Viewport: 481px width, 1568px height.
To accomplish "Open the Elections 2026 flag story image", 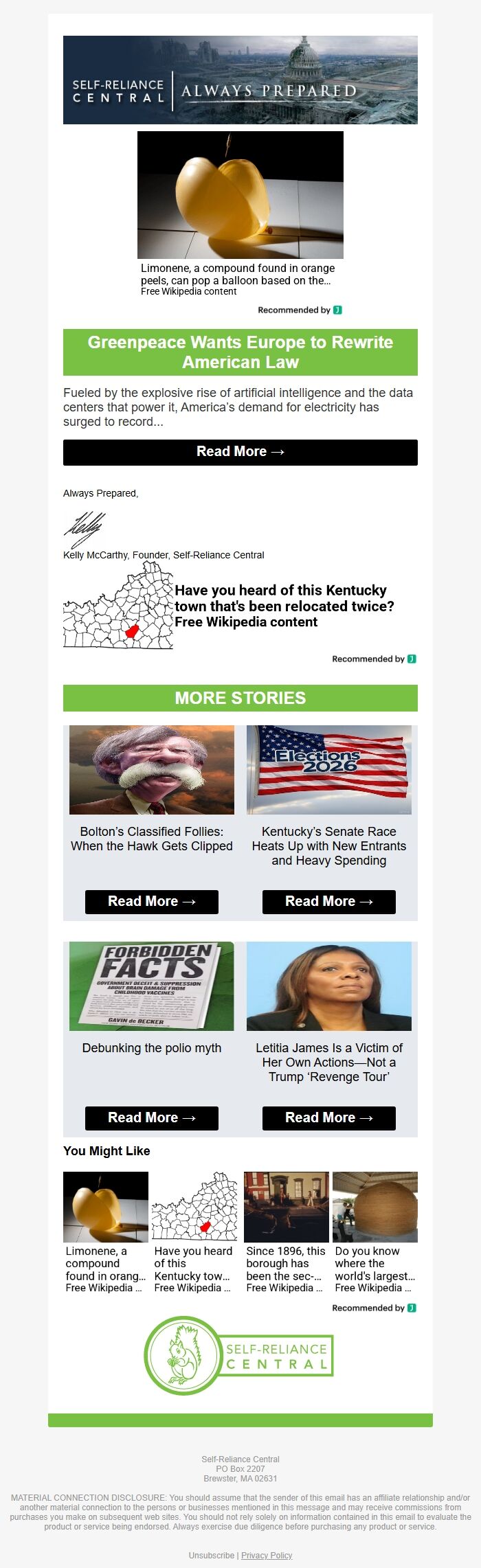I will click(x=328, y=770).
